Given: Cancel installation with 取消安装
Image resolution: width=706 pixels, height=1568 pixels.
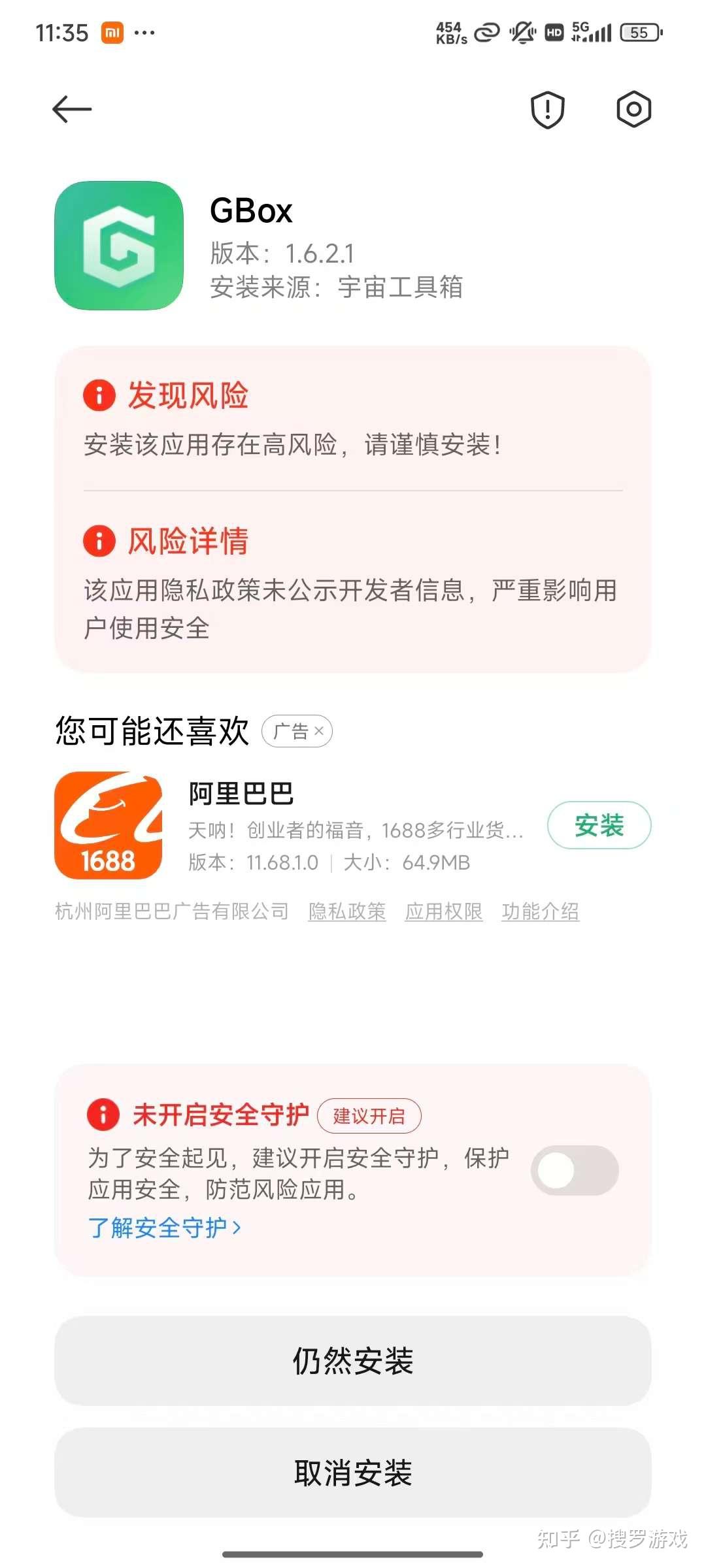Looking at the screenshot, I should (x=353, y=1473).
